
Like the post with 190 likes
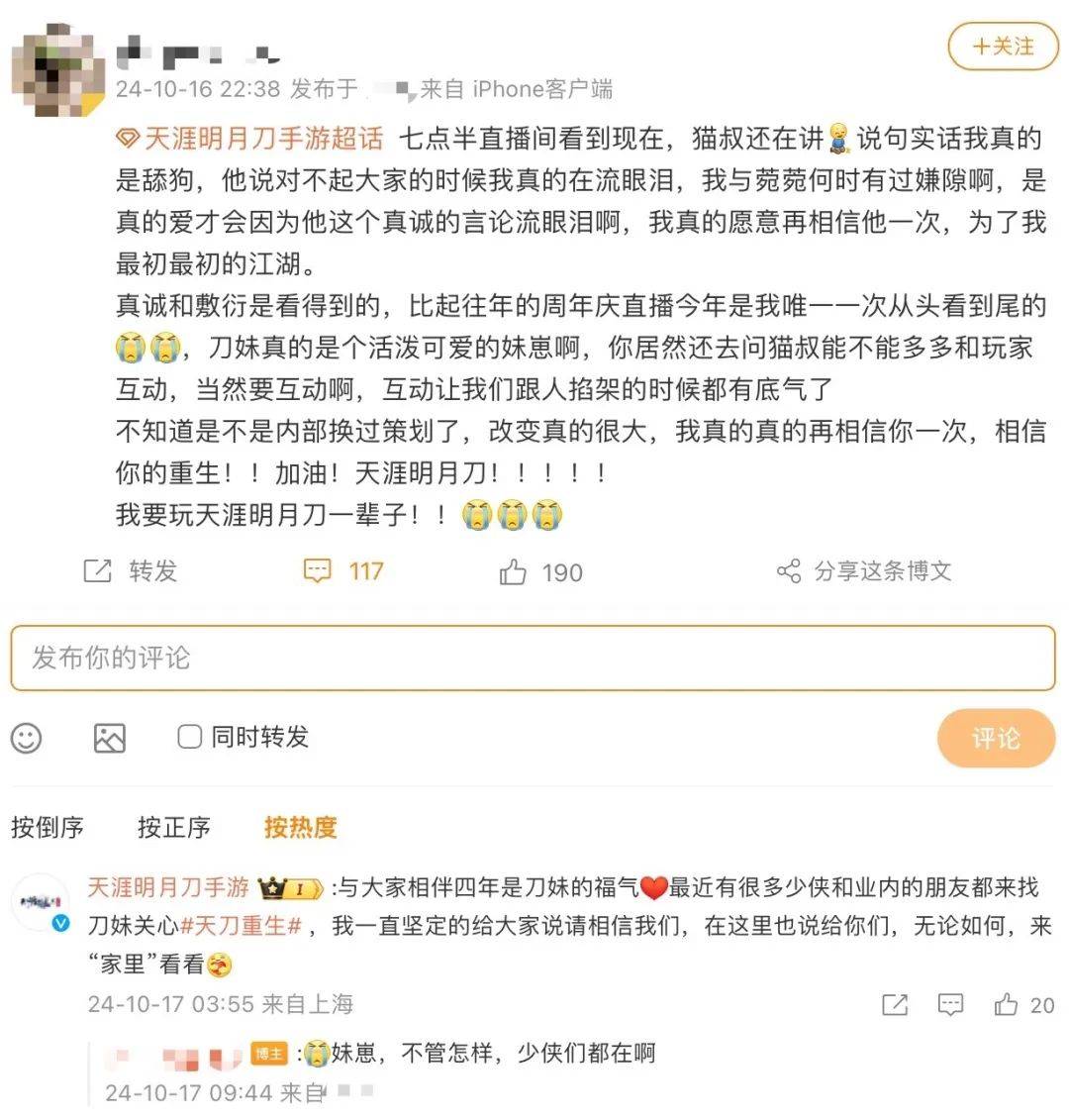[x=541, y=572]
